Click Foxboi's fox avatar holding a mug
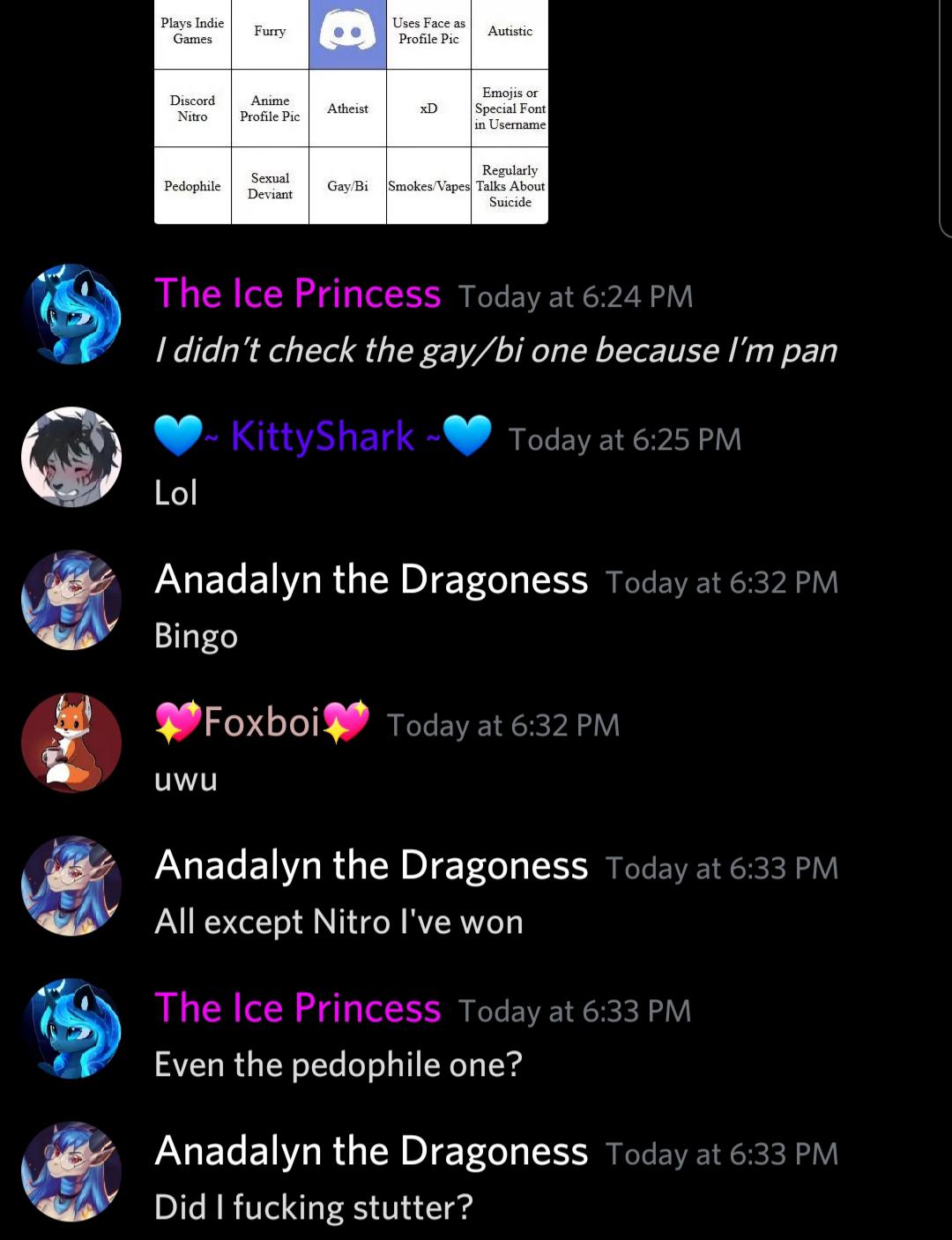The image size is (952, 1240). pyautogui.click(x=71, y=743)
